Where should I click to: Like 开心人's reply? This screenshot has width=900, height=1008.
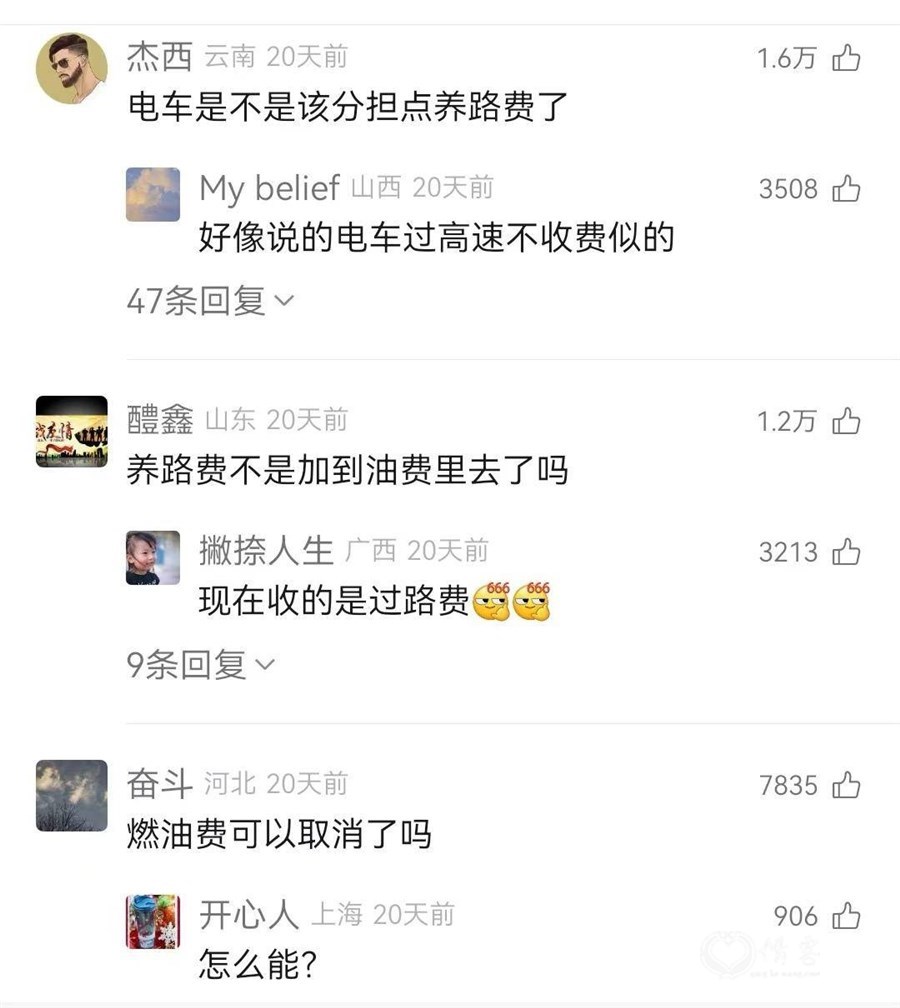pyautogui.click(x=846, y=916)
